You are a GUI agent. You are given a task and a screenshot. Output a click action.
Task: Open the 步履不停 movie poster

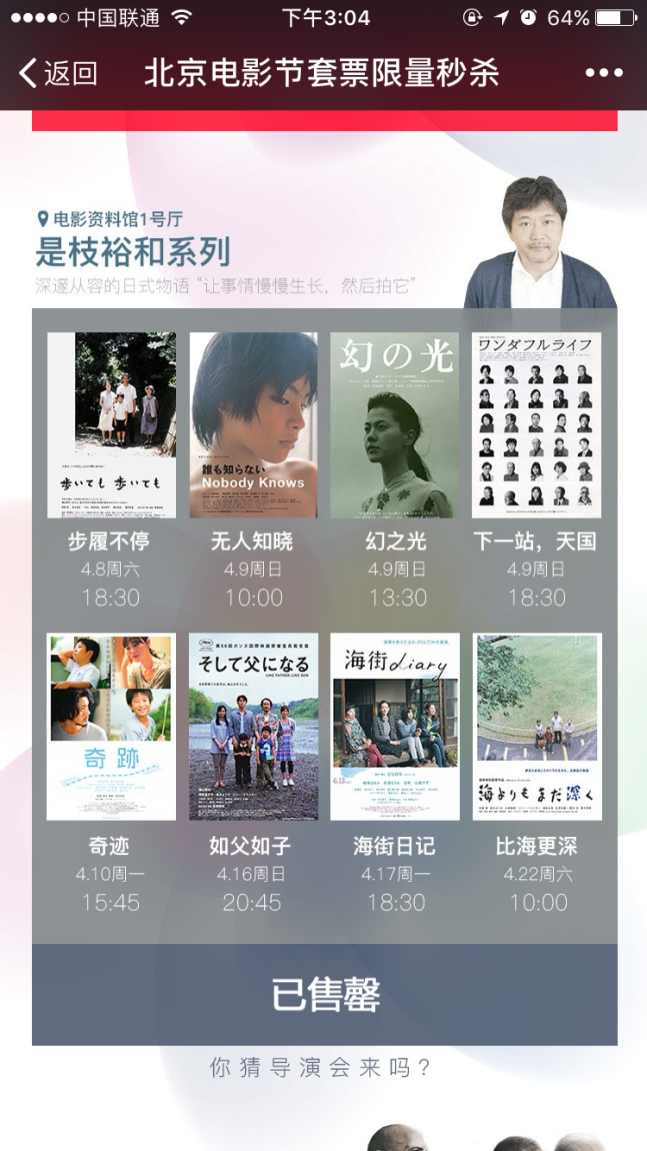111,425
